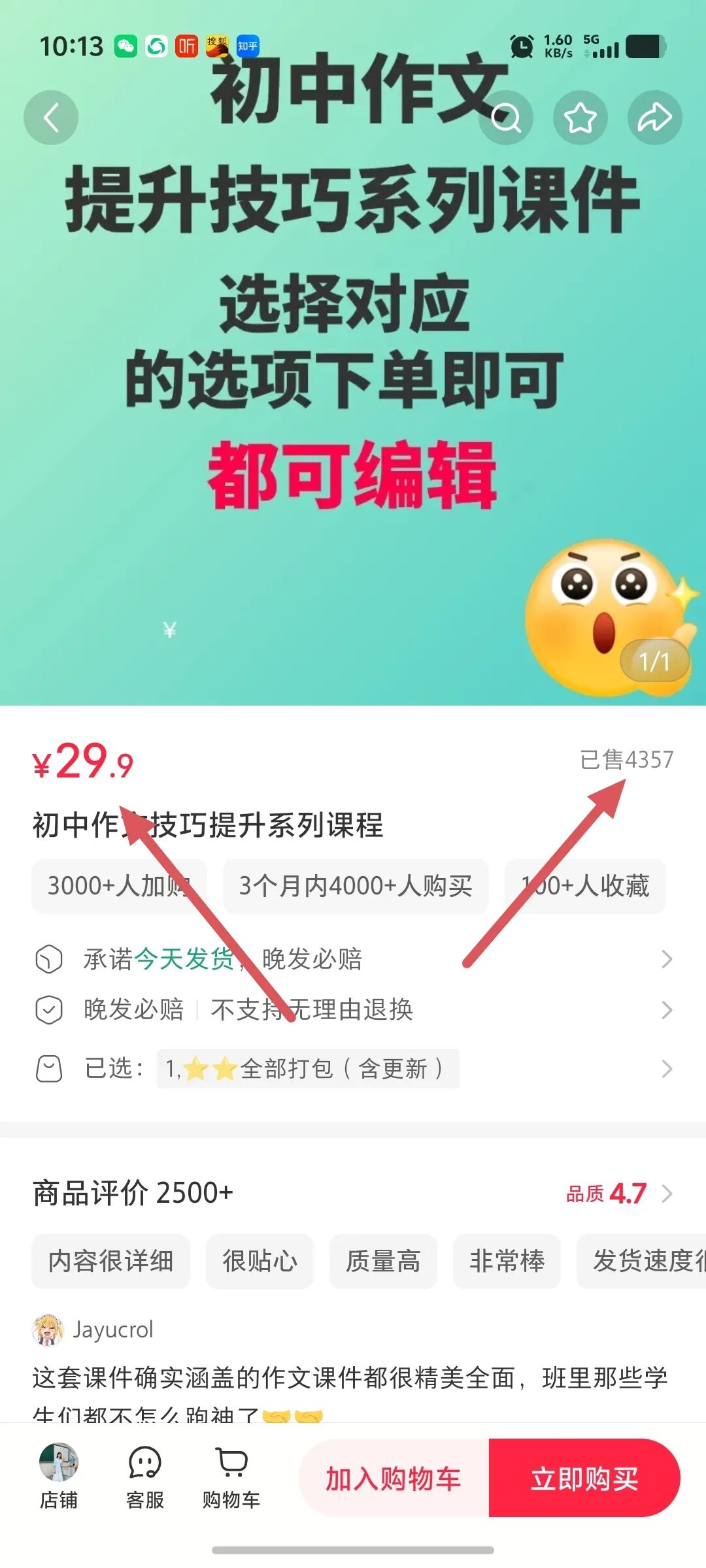
Task: Tap the star to favorite this item
Action: tap(580, 118)
